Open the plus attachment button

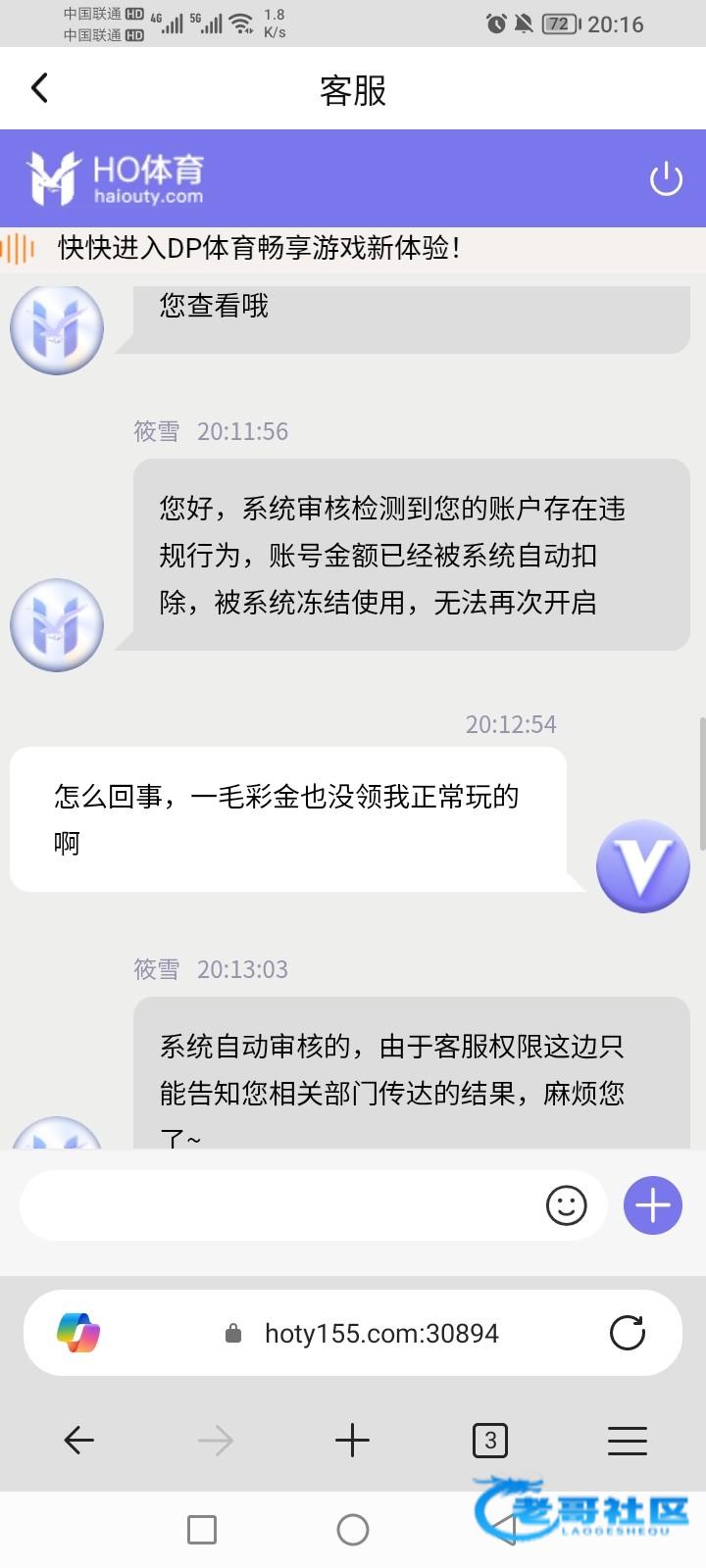coord(652,1205)
